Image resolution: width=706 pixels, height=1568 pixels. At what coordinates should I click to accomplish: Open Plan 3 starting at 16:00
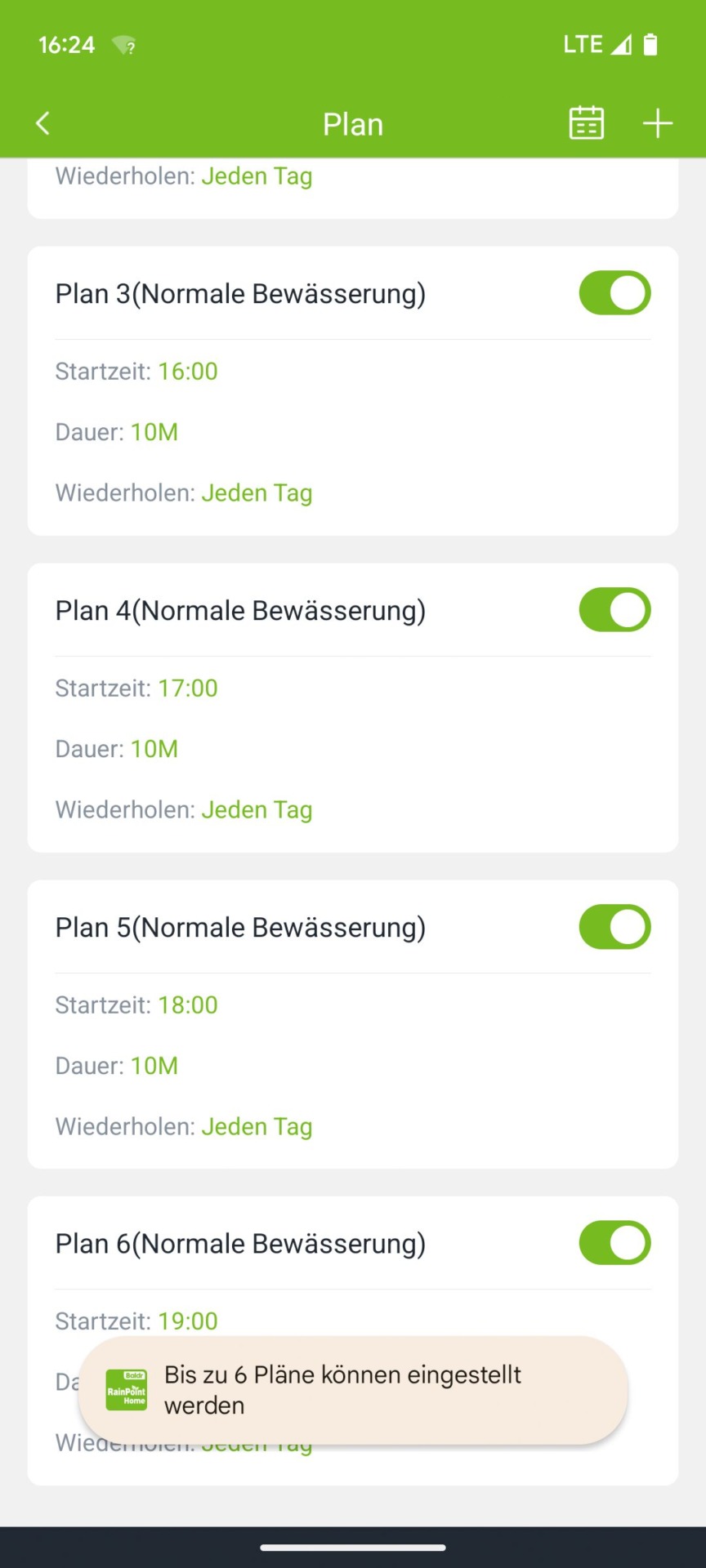pyautogui.click(x=353, y=391)
